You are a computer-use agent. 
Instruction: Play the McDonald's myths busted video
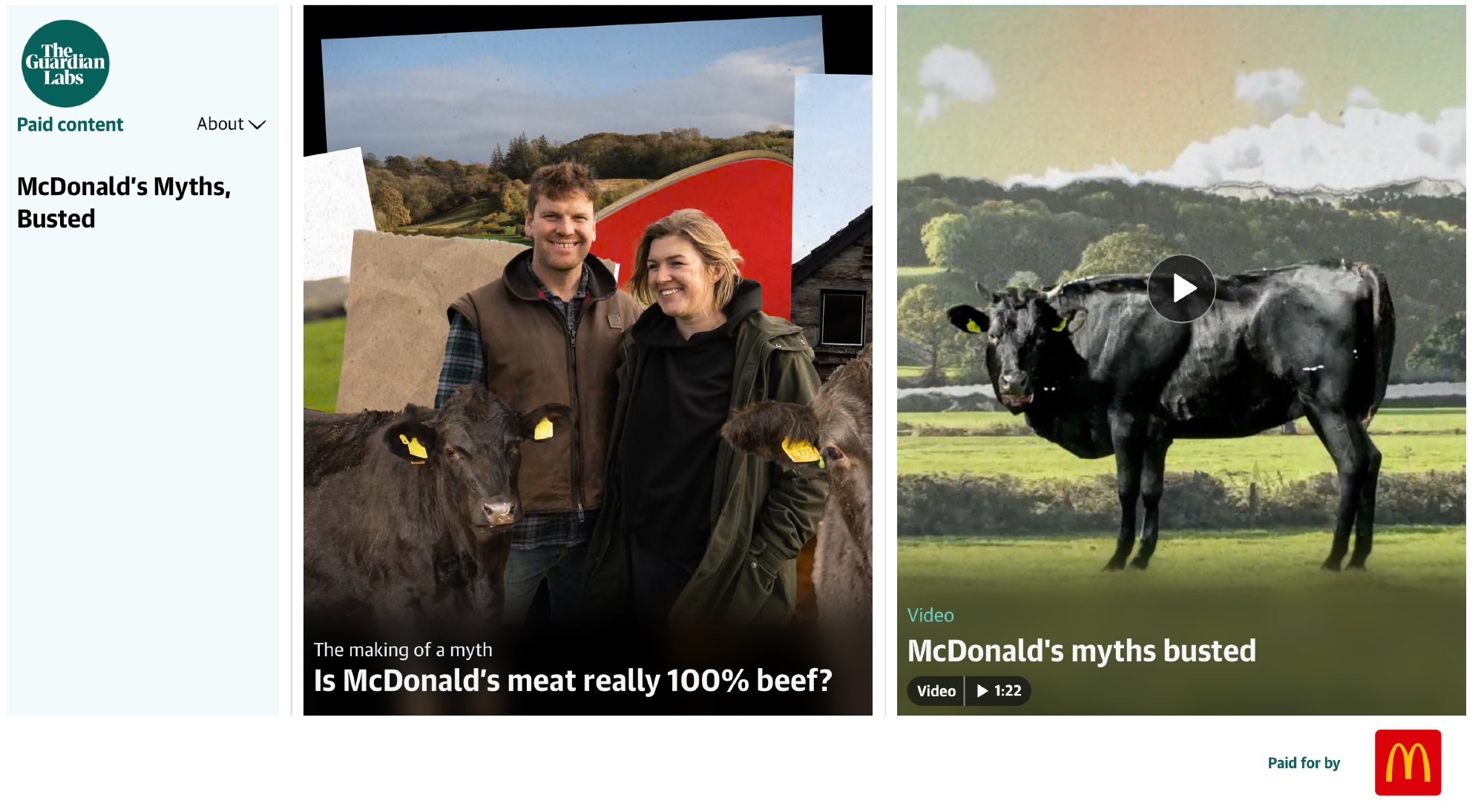[x=1181, y=288]
